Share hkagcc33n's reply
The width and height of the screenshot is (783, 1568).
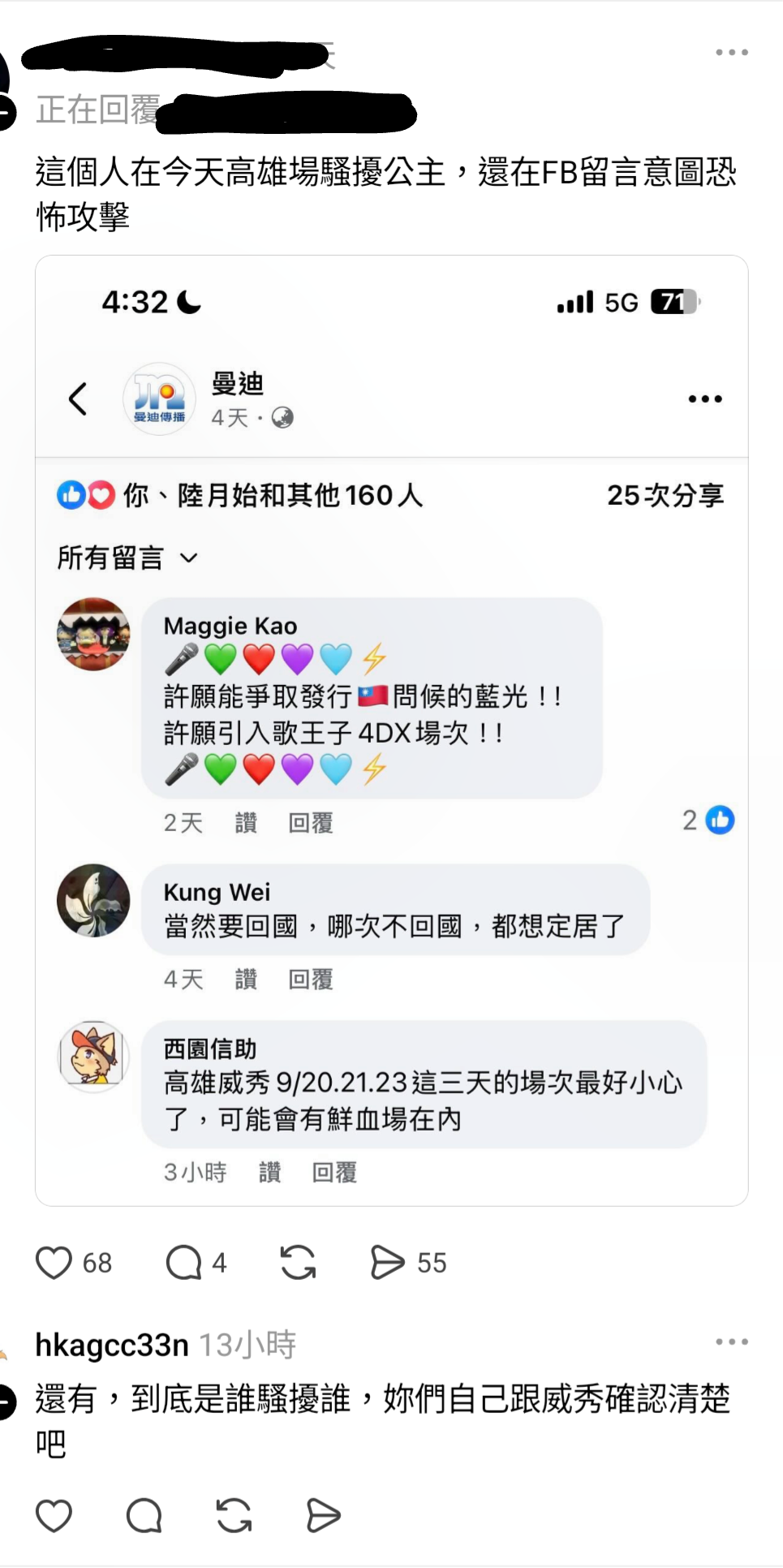pos(323,1516)
